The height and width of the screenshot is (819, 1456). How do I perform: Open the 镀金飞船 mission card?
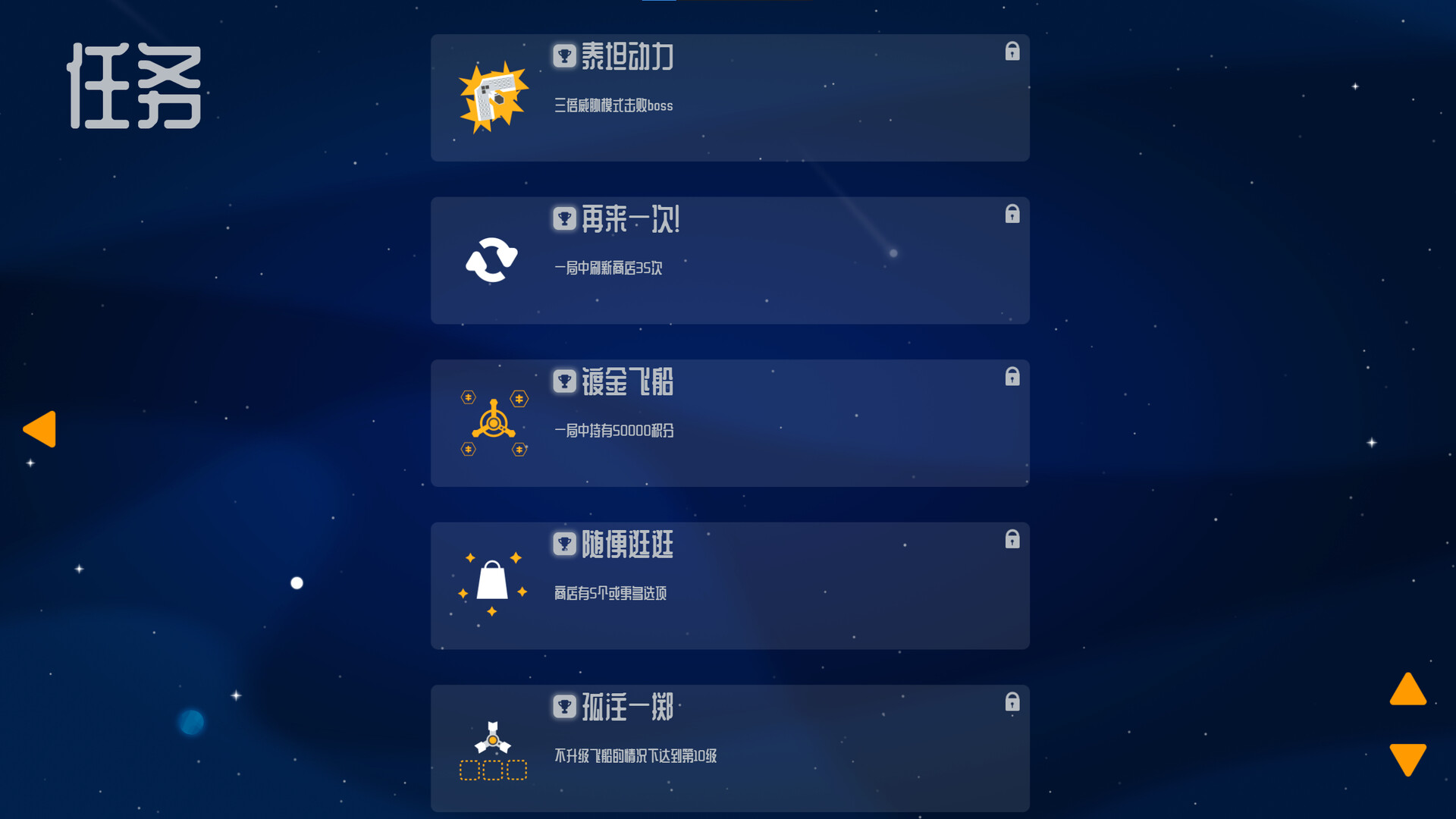point(730,423)
